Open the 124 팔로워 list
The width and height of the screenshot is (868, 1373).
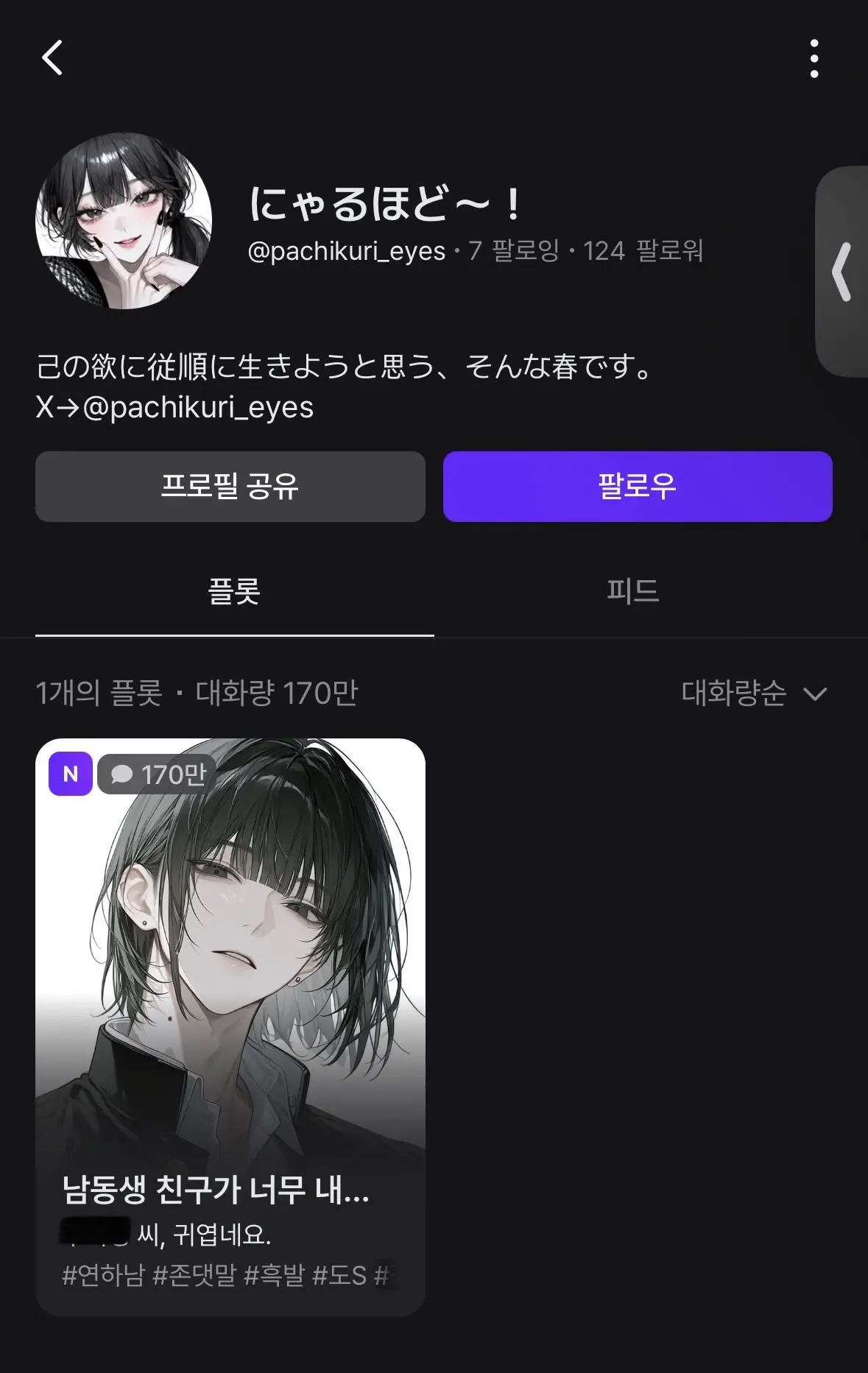point(643,251)
